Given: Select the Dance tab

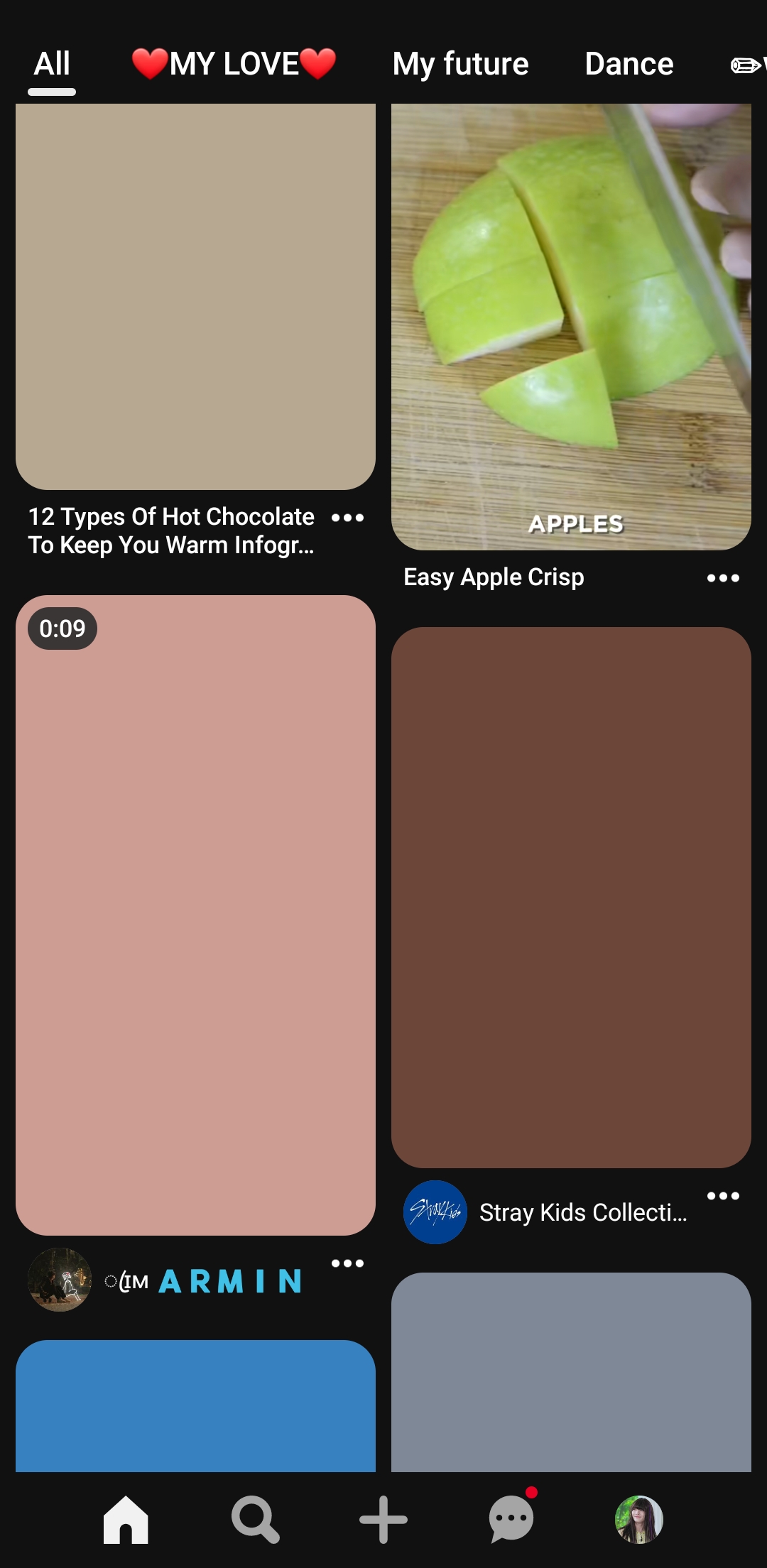Looking at the screenshot, I should tap(629, 64).
